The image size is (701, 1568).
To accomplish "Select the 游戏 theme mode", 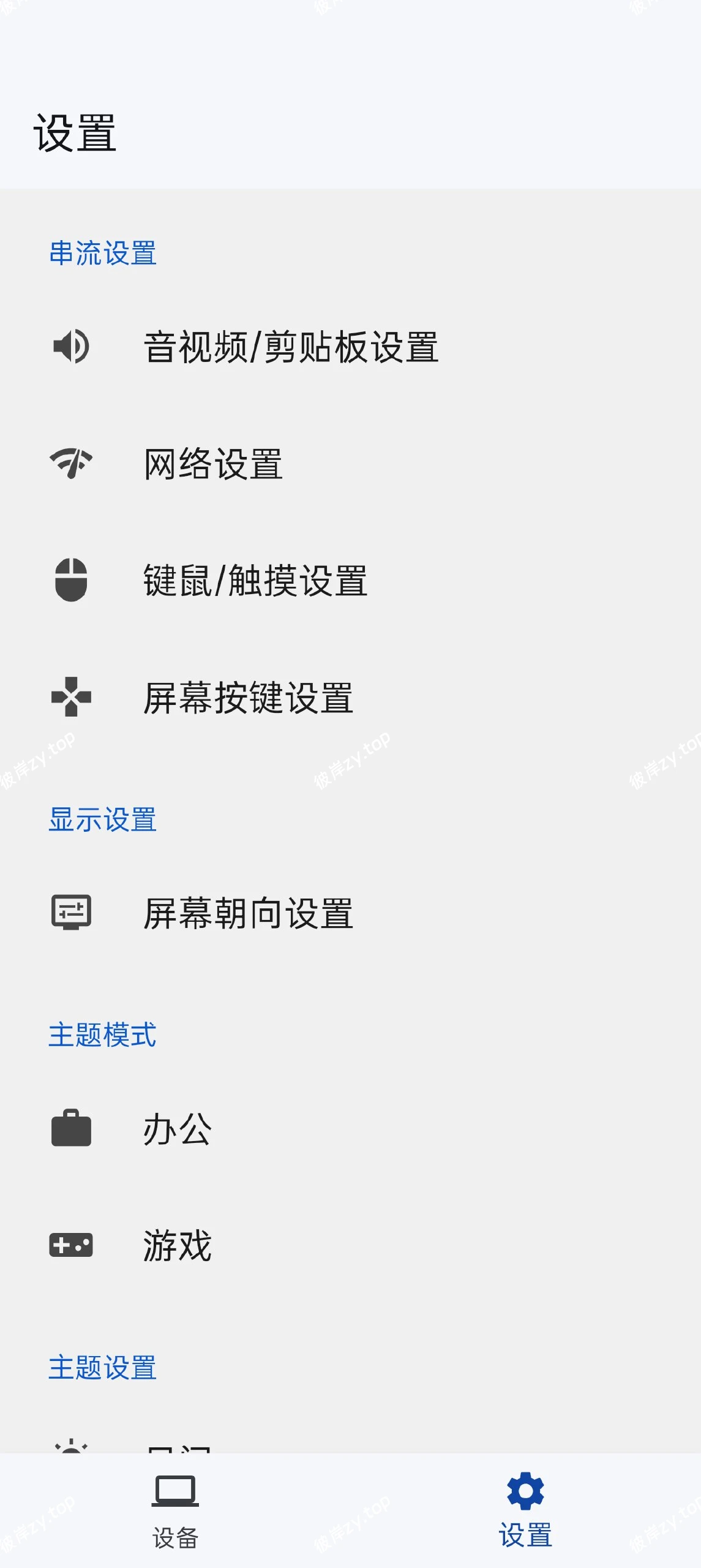I will [x=178, y=1243].
